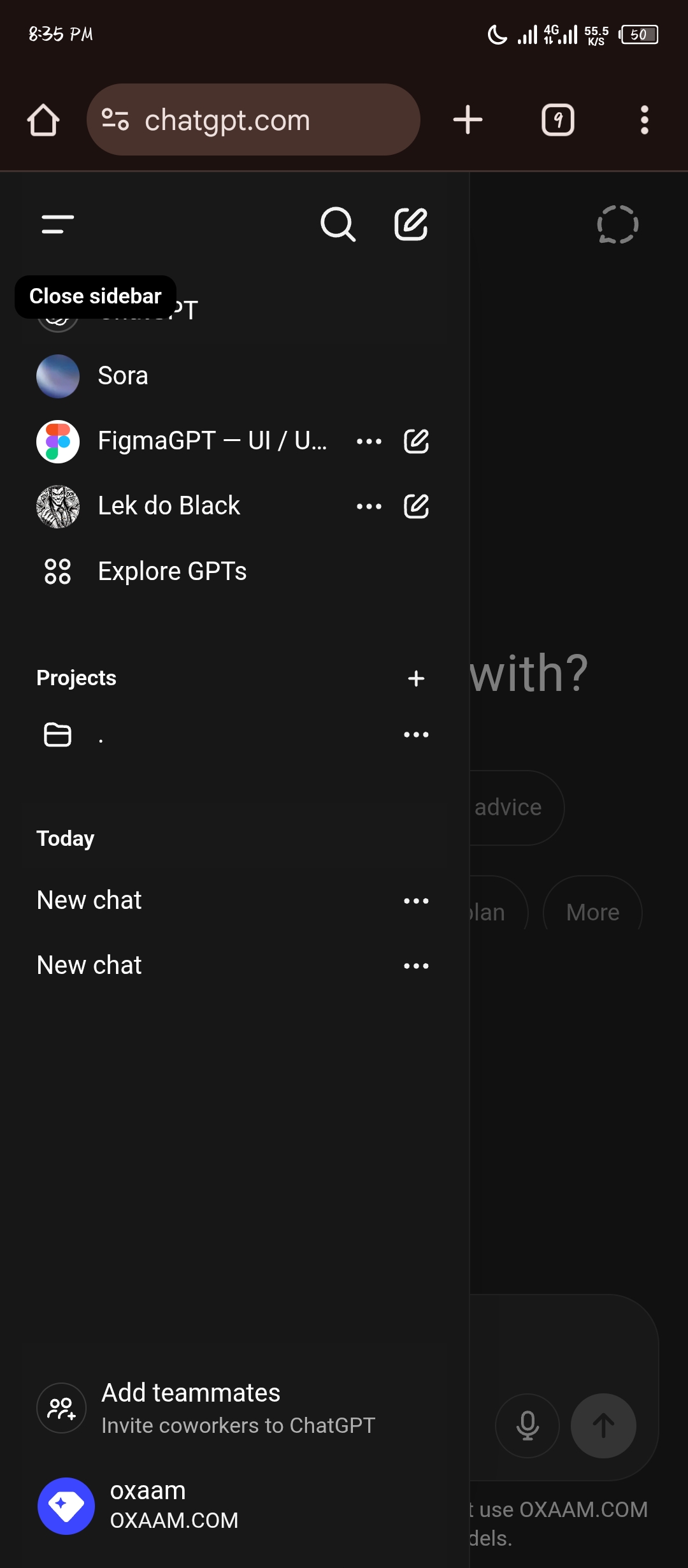The image size is (688, 1568).
Task: Open the browser three-dot menu
Action: [645, 120]
